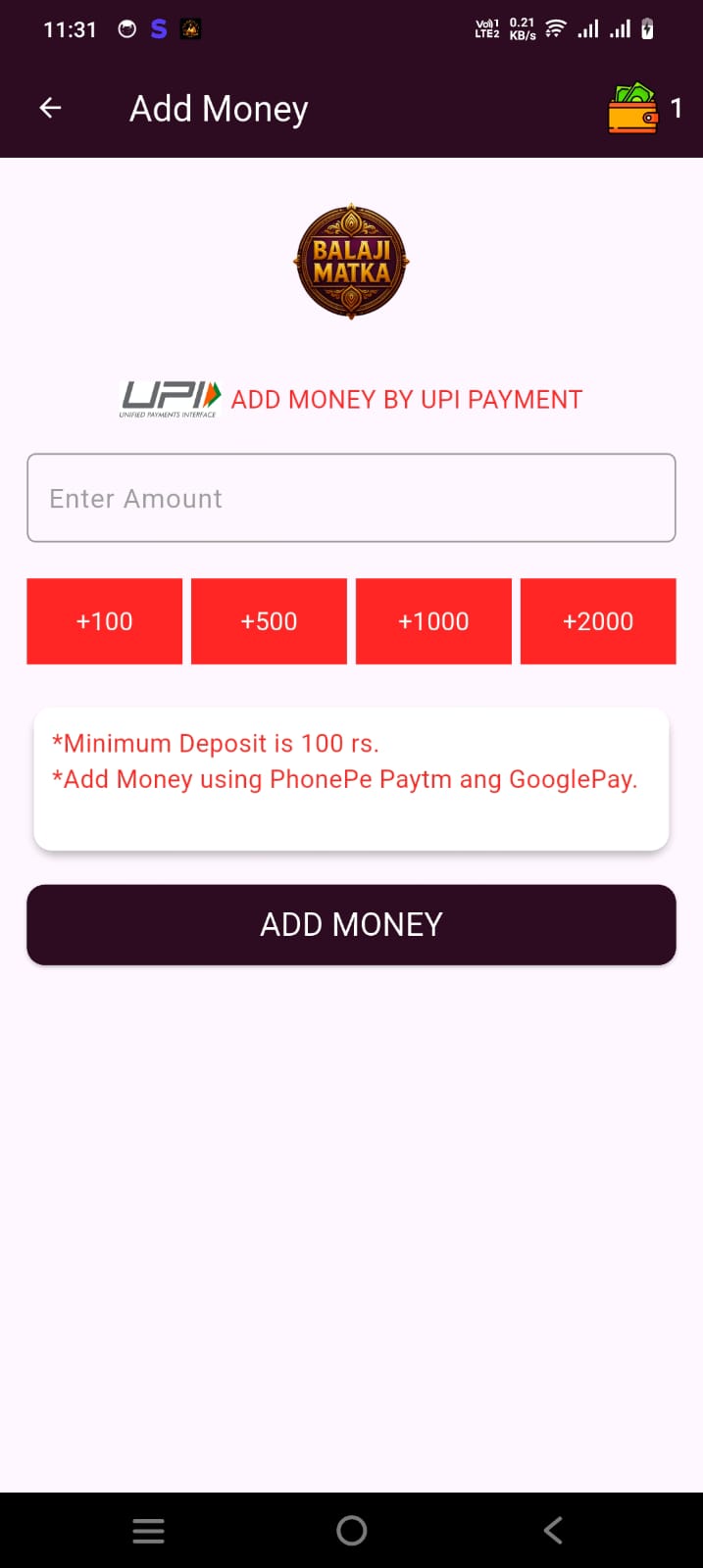Add the +2000 quick amount

tap(598, 621)
